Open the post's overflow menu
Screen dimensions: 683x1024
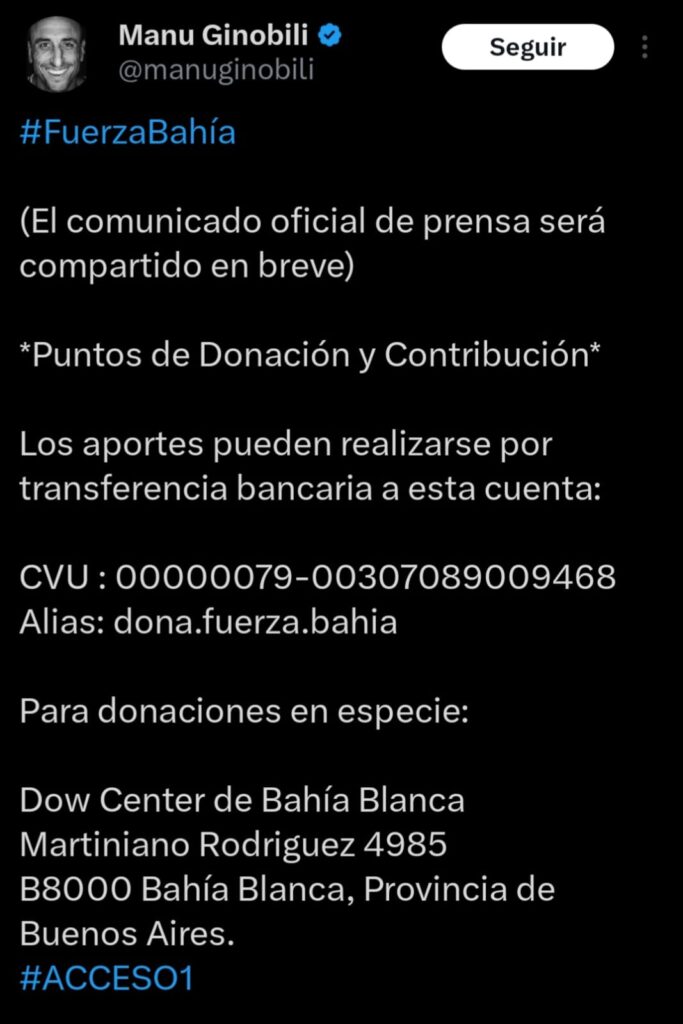point(646,47)
